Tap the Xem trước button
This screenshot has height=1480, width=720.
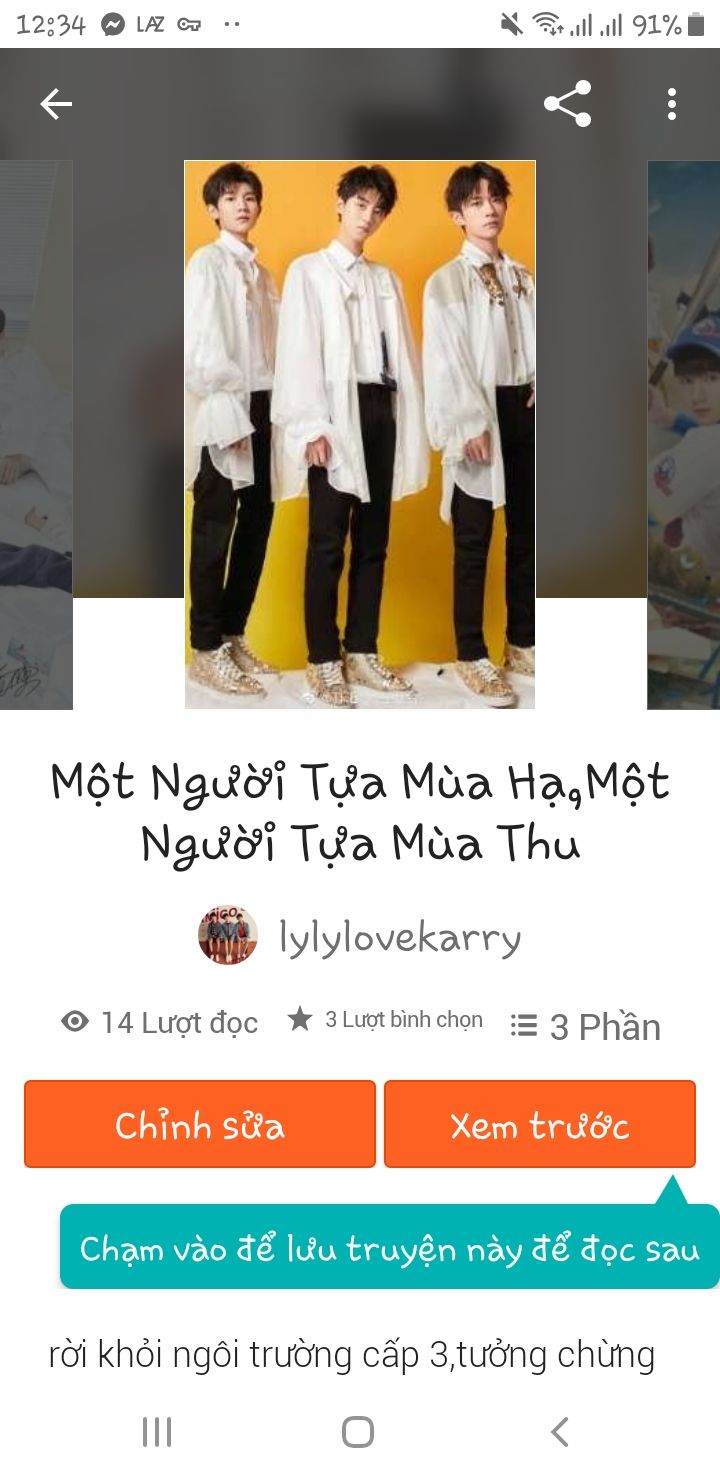click(x=539, y=1124)
